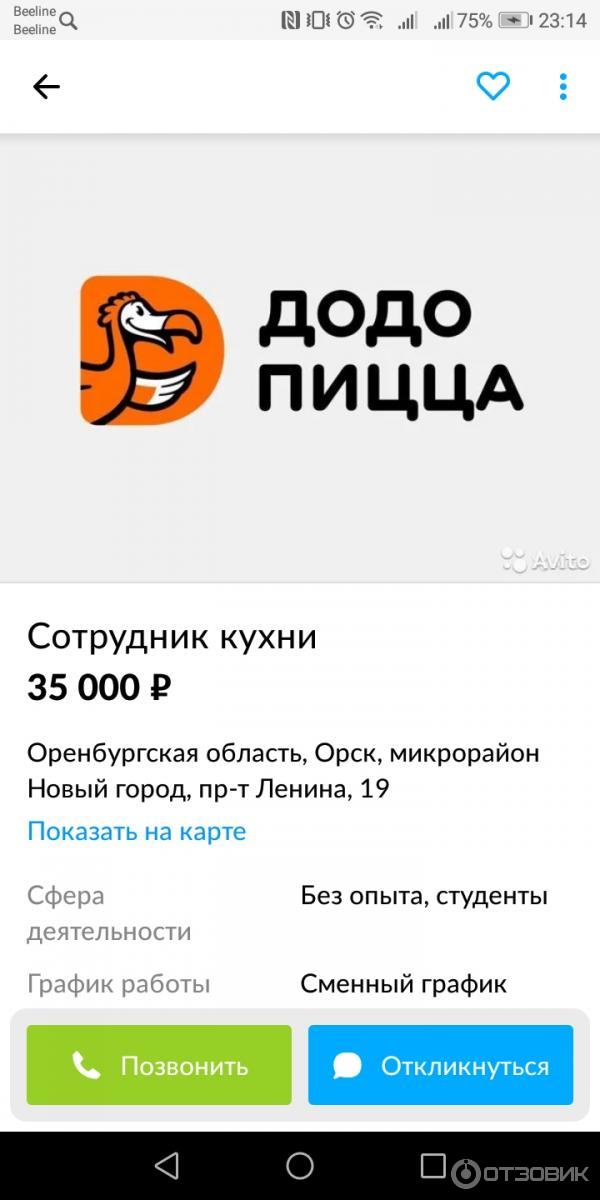This screenshot has height=1200, width=600.
Task: Go back using the arrow icon
Action: [x=46, y=87]
